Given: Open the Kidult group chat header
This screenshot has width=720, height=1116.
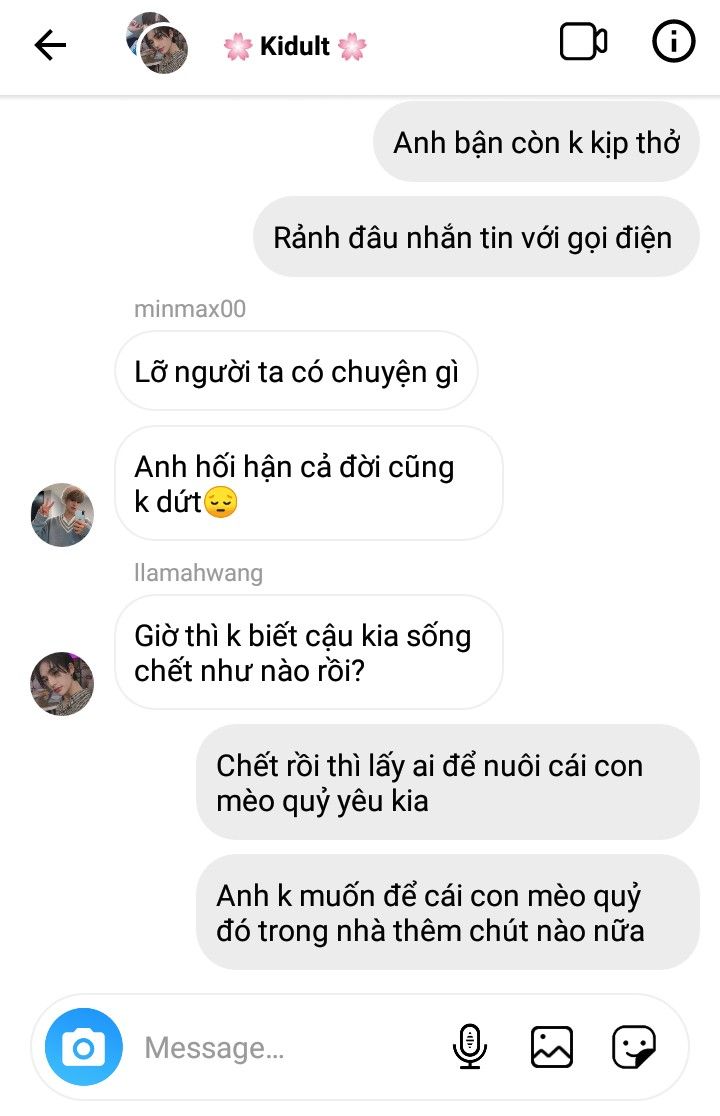Looking at the screenshot, I should tap(295, 46).
